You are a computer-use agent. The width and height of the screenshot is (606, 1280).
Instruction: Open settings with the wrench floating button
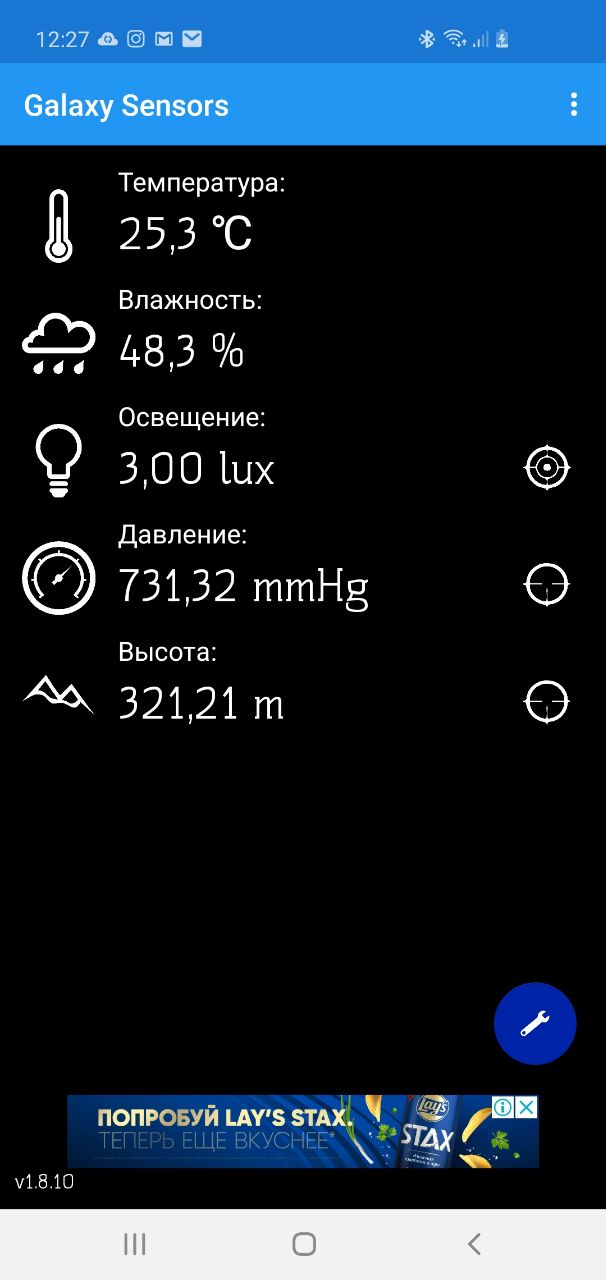click(x=535, y=1023)
